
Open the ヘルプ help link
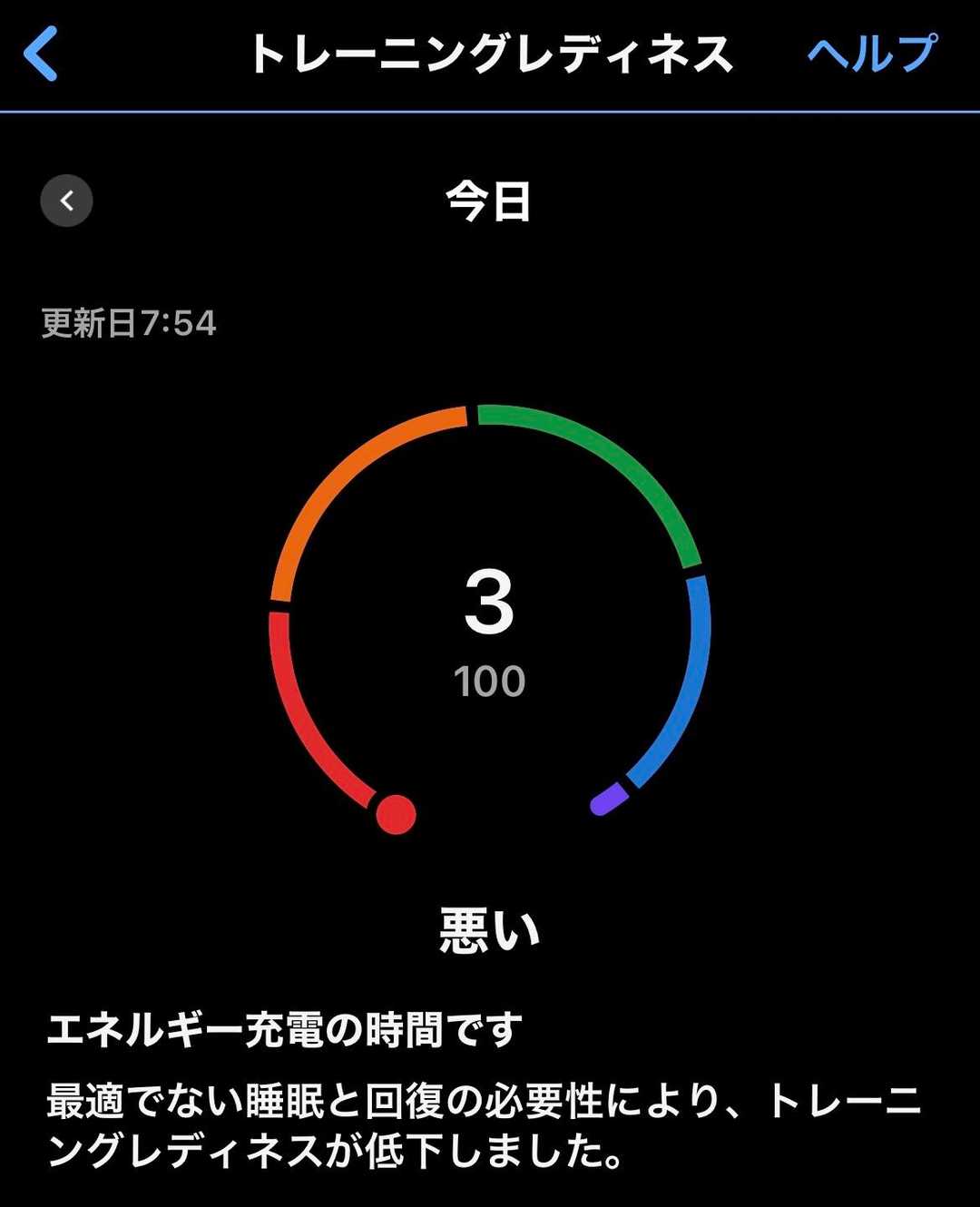(871, 54)
